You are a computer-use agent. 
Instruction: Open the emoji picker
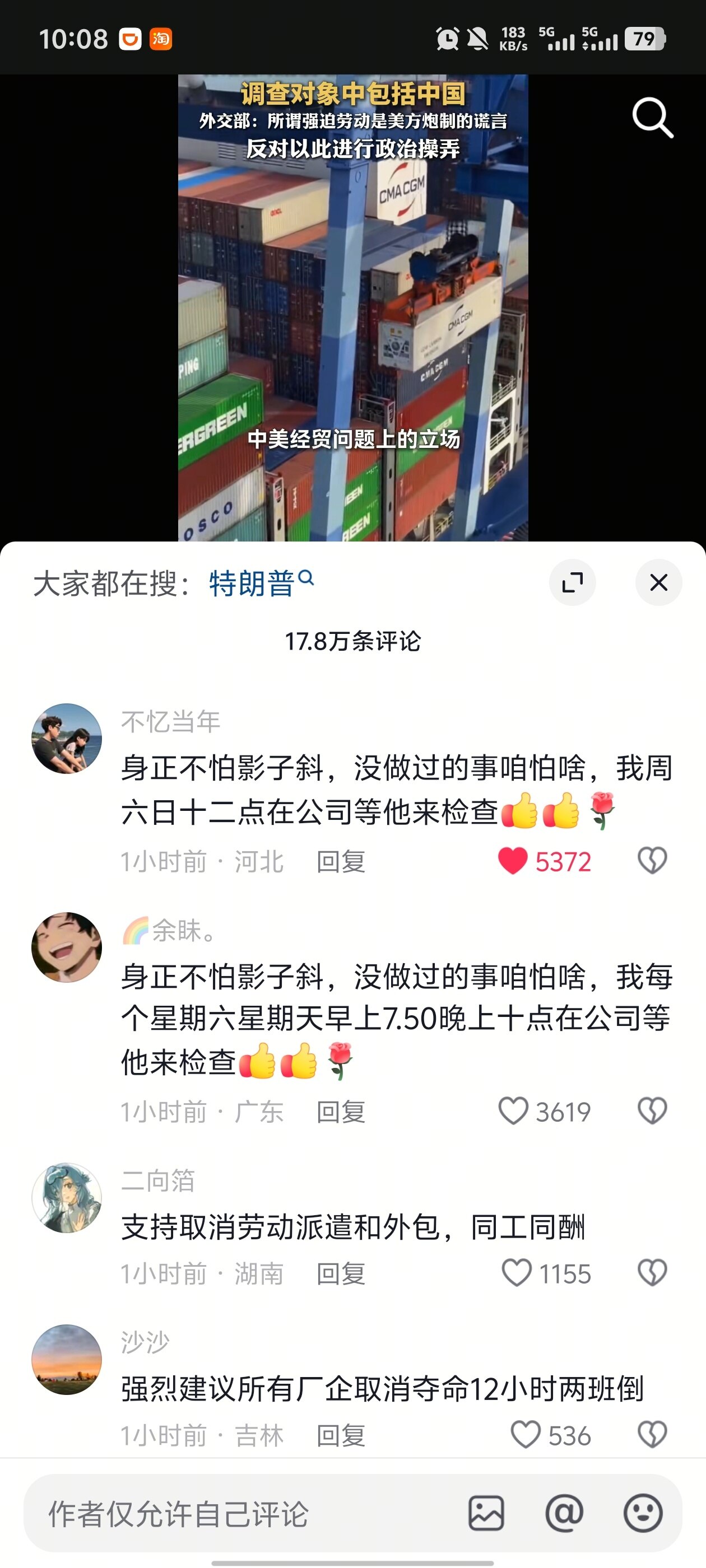coord(643,1513)
